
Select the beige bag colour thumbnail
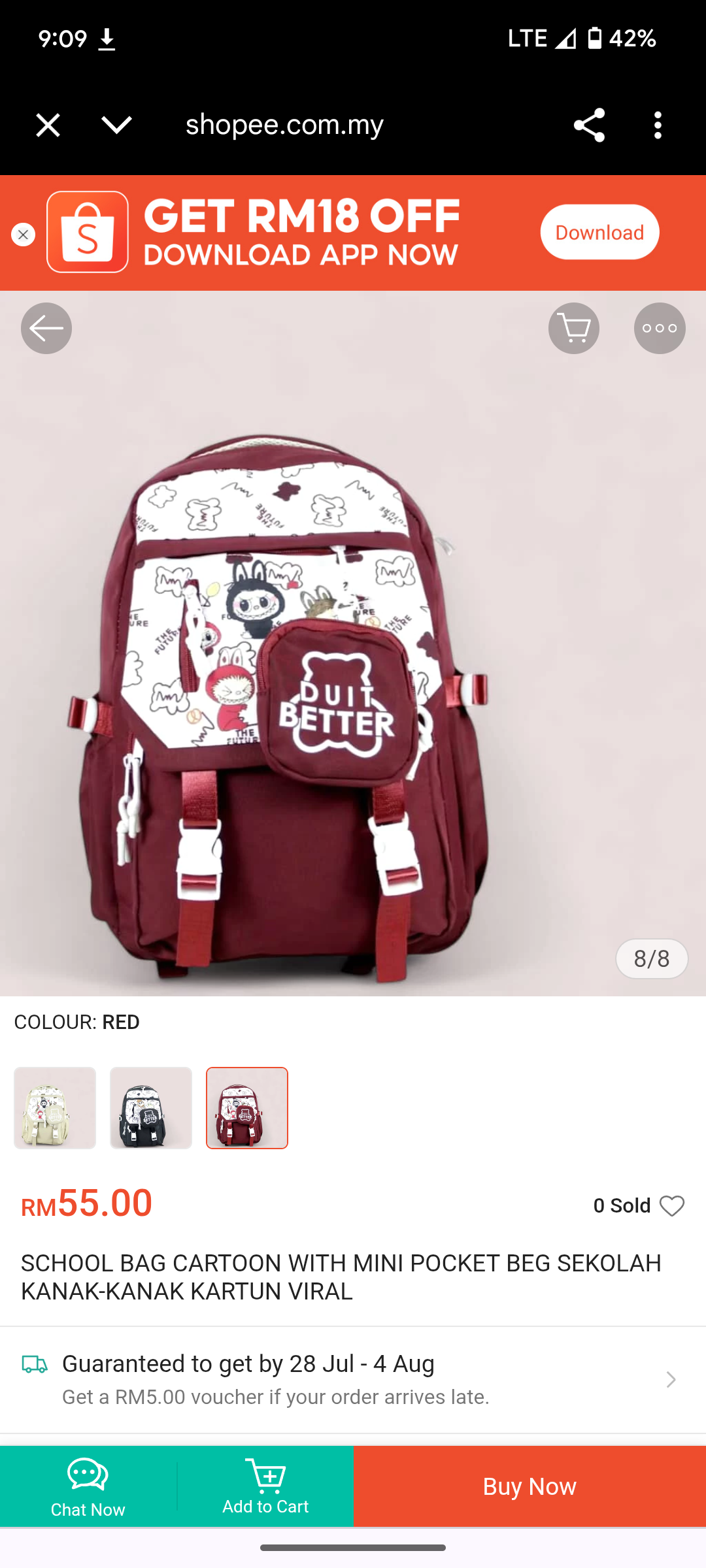(55, 1108)
